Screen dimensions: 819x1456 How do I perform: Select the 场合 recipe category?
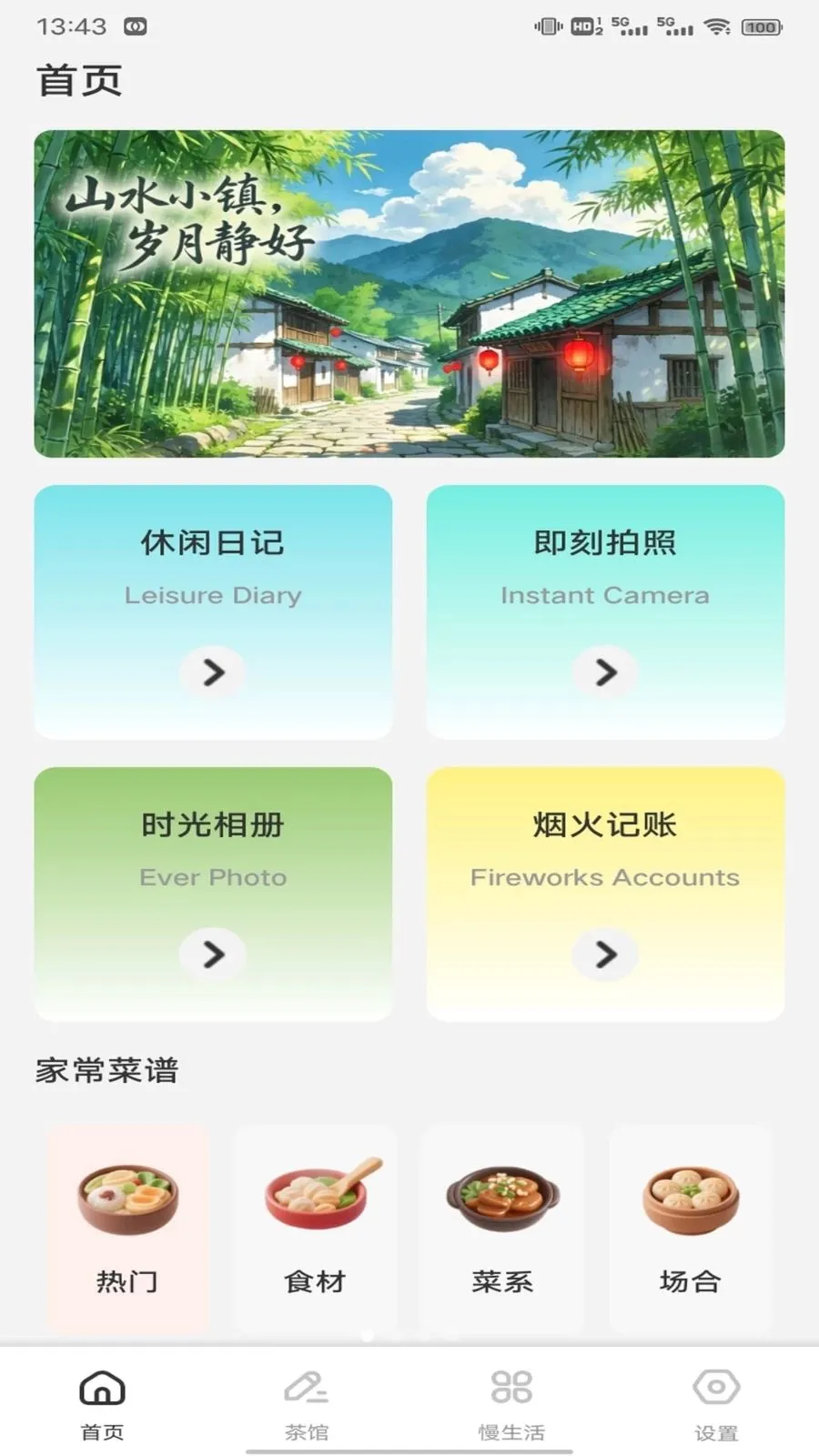(690, 1228)
